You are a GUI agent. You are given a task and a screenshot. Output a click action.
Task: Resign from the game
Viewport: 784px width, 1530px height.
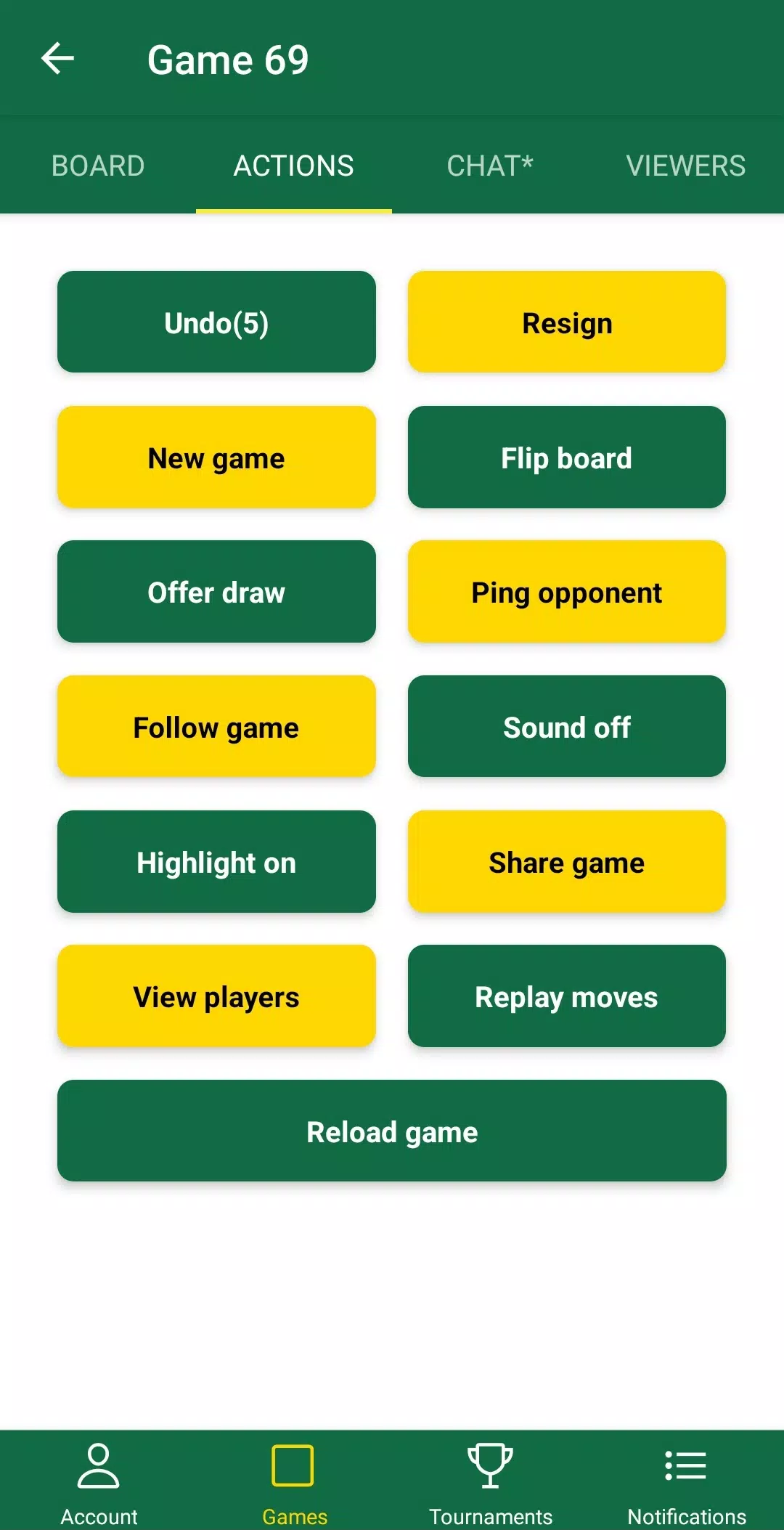pos(567,322)
